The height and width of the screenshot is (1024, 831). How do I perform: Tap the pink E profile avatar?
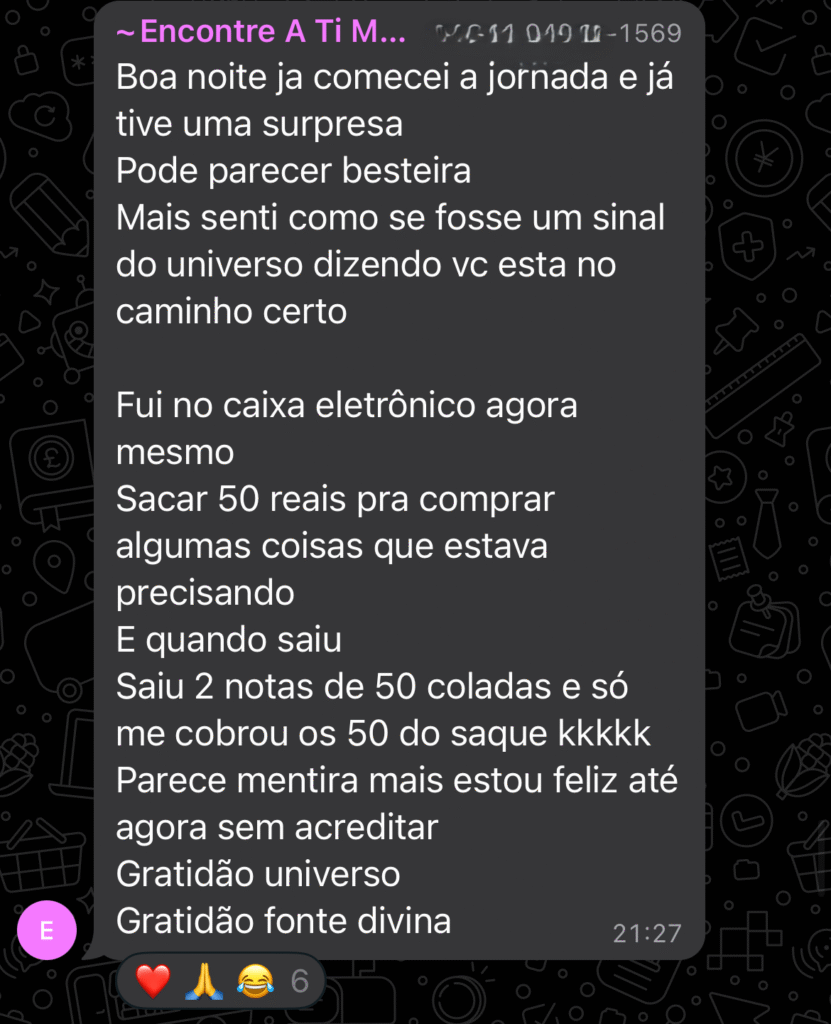[46, 929]
